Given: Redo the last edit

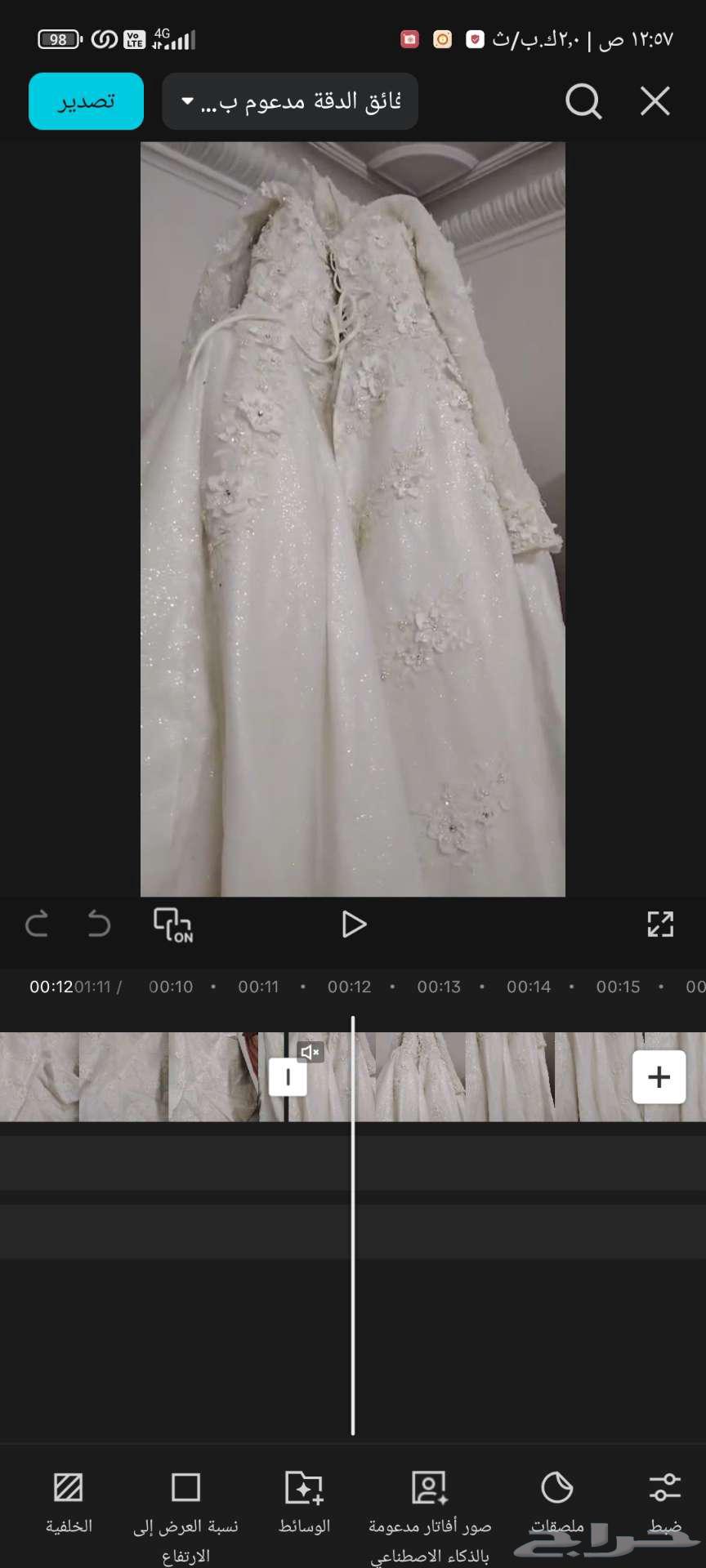Looking at the screenshot, I should point(37,924).
